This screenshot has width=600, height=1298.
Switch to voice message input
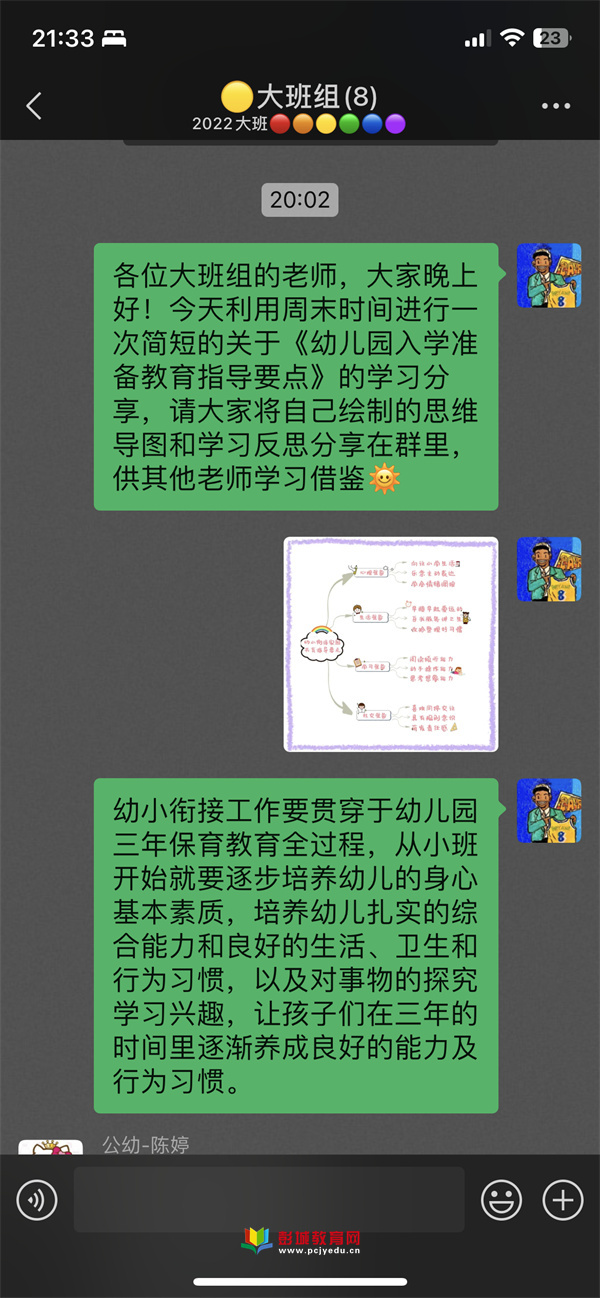point(38,1200)
